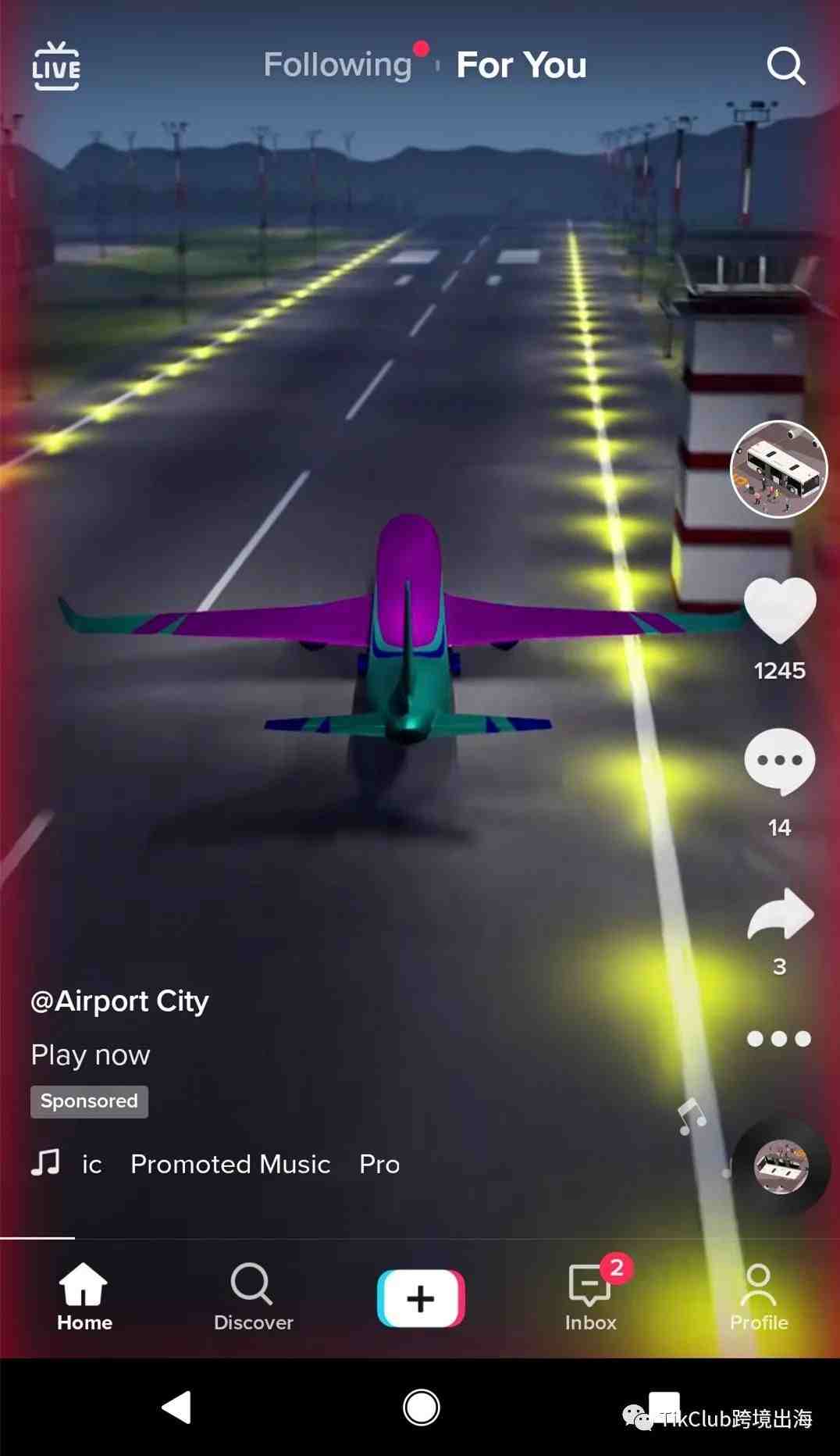Screen dimensions: 840x1456
Task: Open the Discover tab
Action: [253, 1297]
